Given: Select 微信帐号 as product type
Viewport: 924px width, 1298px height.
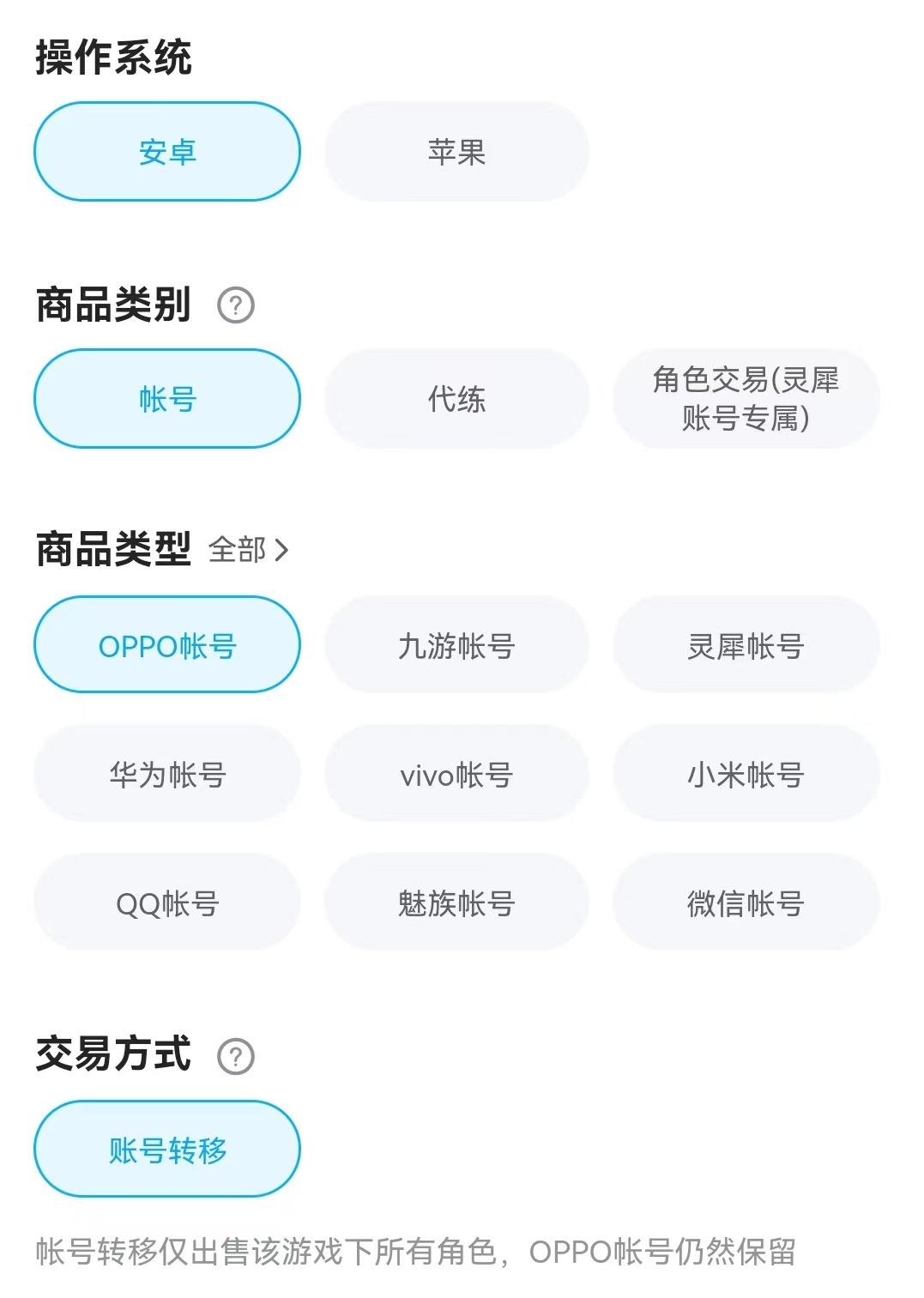Looking at the screenshot, I should pos(746,903).
